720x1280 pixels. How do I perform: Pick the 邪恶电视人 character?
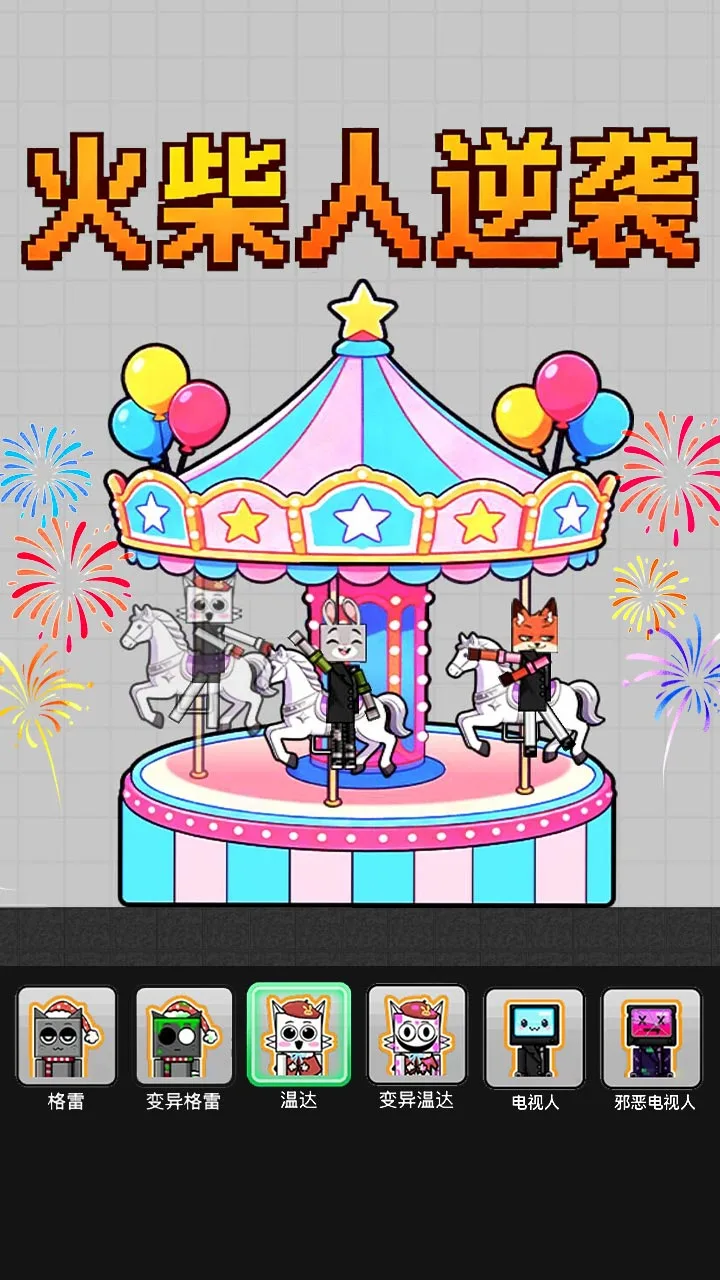click(651, 1038)
